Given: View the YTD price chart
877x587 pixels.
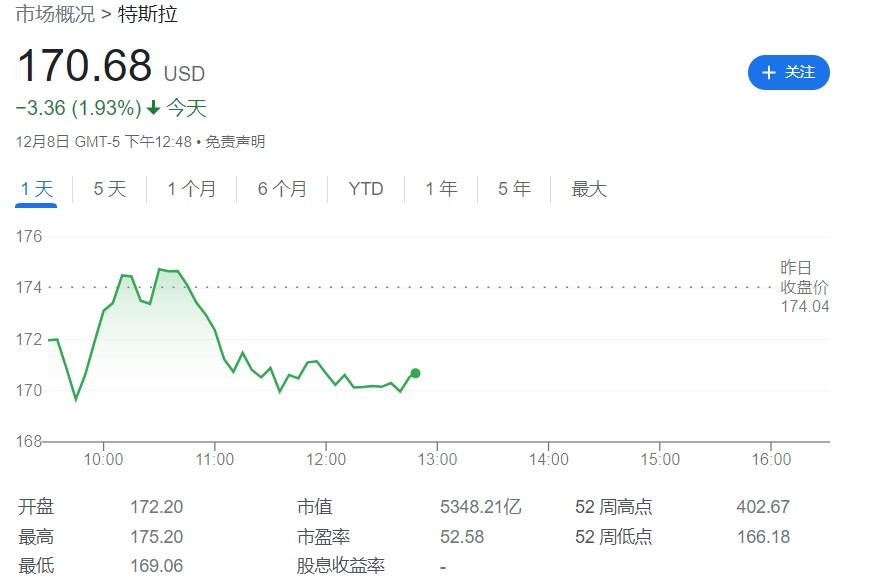Looking at the screenshot, I should click(x=366, y=189).
